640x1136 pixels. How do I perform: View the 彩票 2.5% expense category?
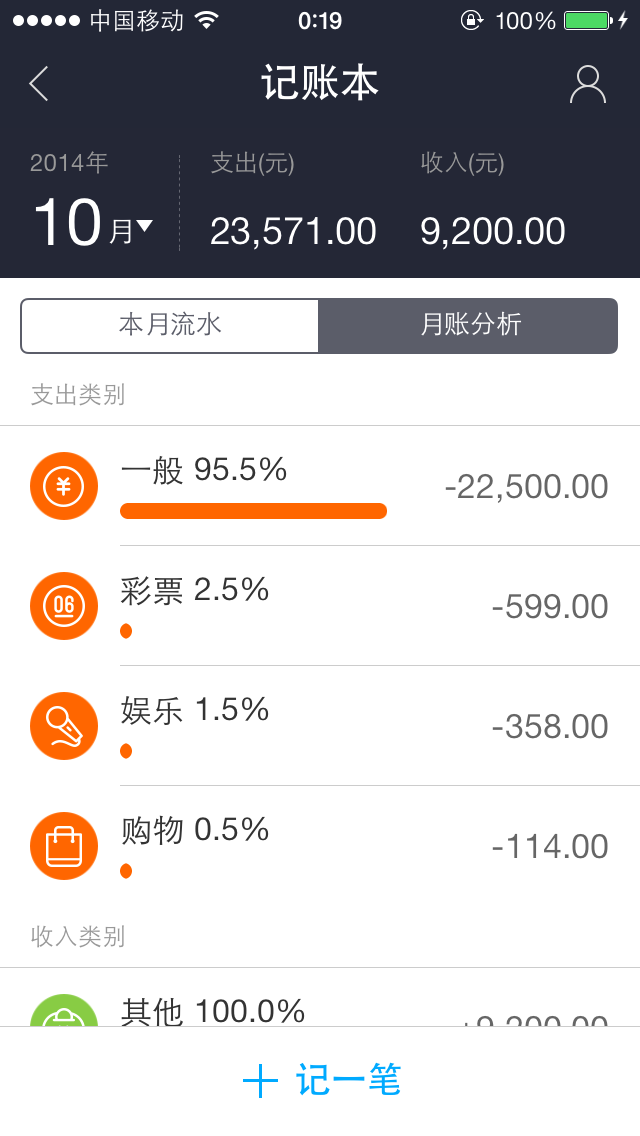[320, 606]
